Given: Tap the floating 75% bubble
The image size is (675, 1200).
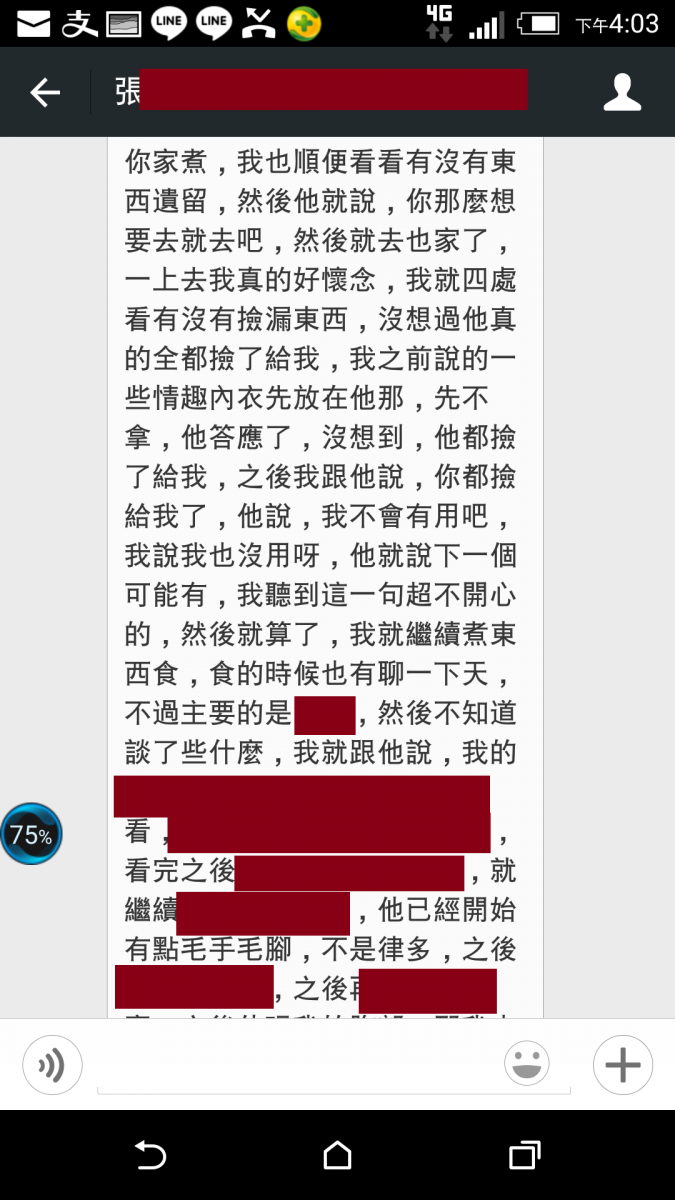Looking at the screenshot, I should coord(32,834).
